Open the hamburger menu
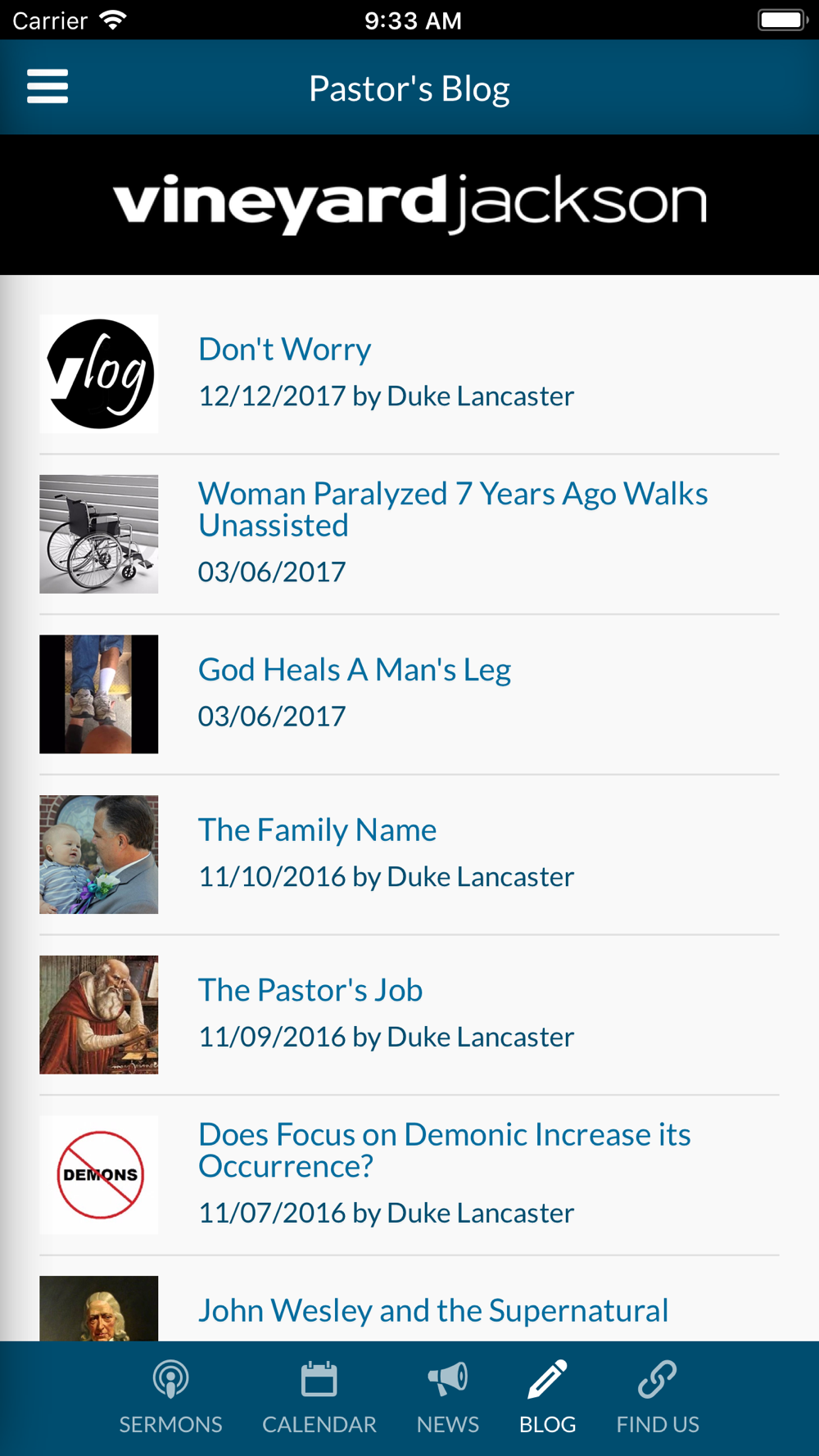819x1456 pixels. point(48,87)
